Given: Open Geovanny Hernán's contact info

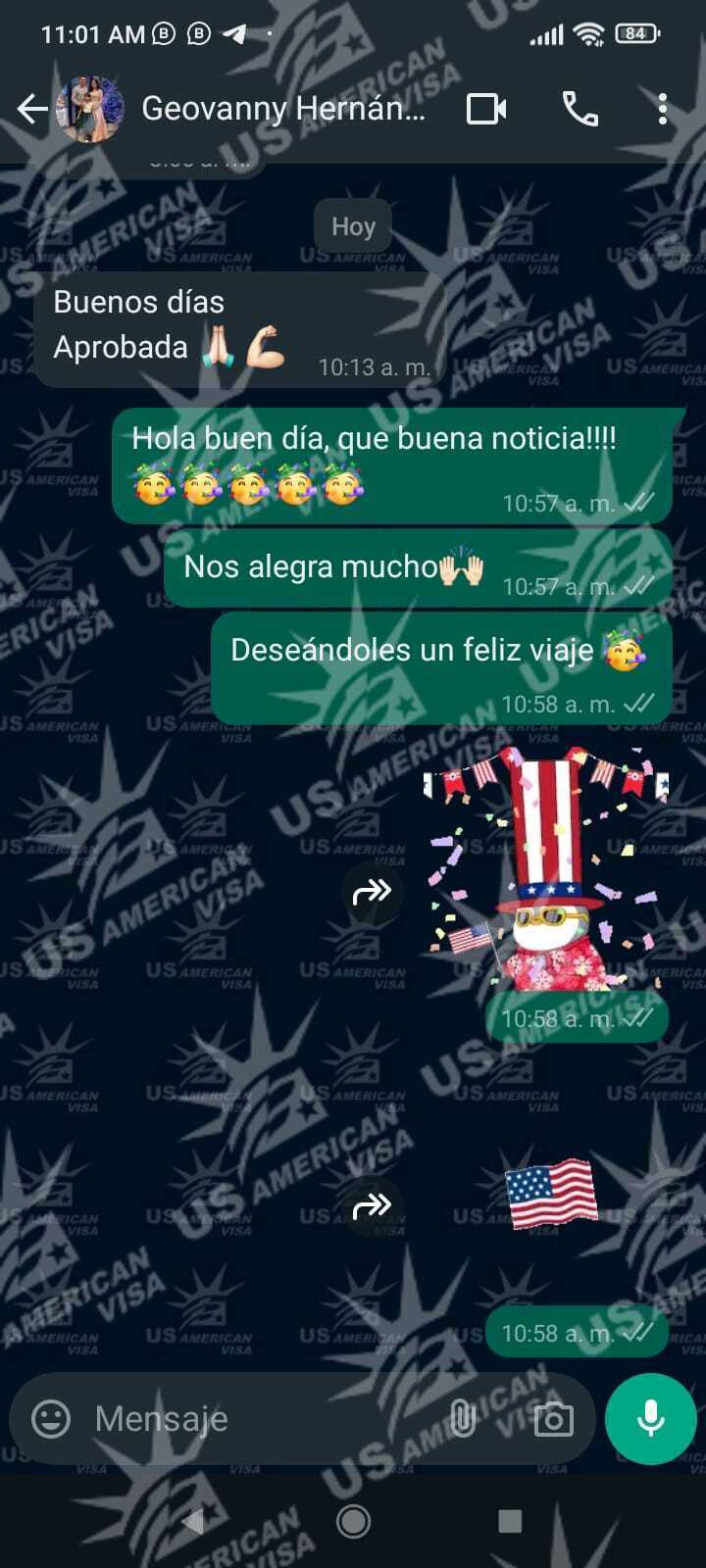Looking at the screenshot, I should click(282, 109).
